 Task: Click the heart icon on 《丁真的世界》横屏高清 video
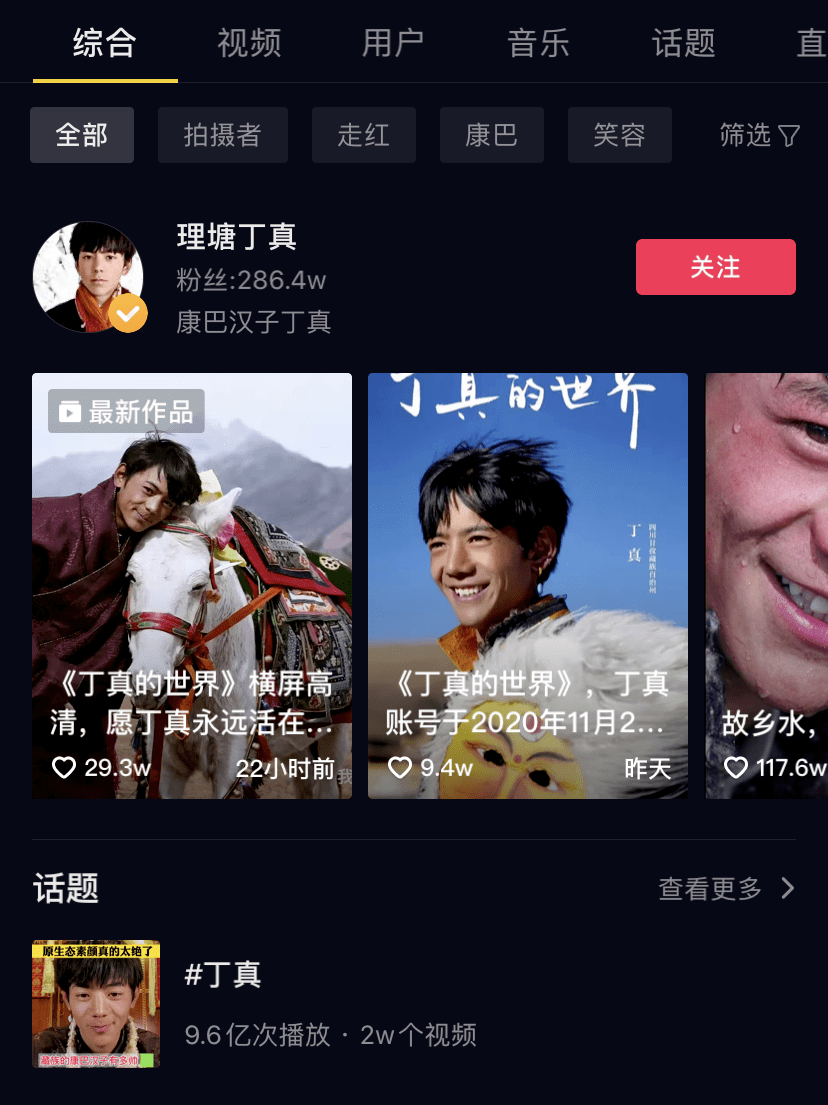click(x=66, y=767)
